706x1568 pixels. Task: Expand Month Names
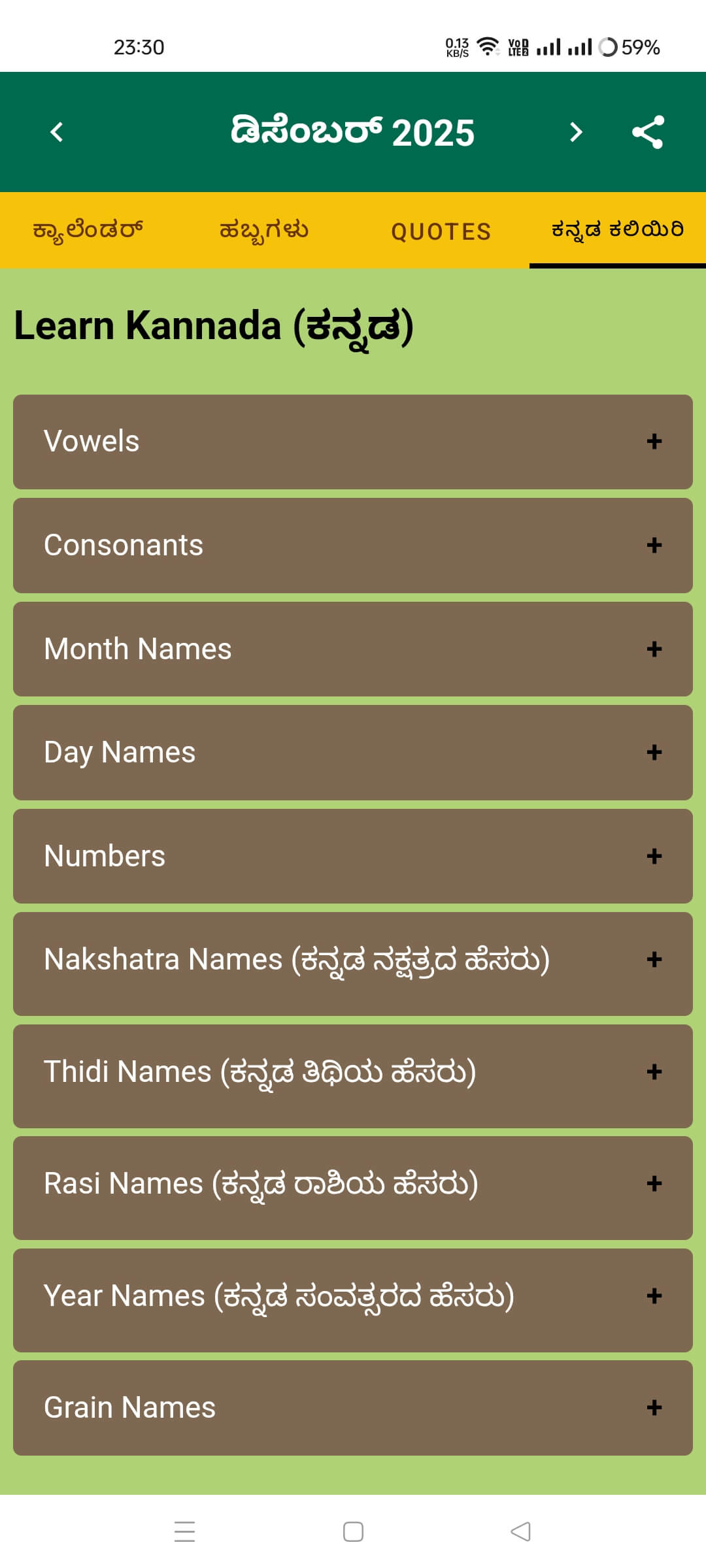353,649
